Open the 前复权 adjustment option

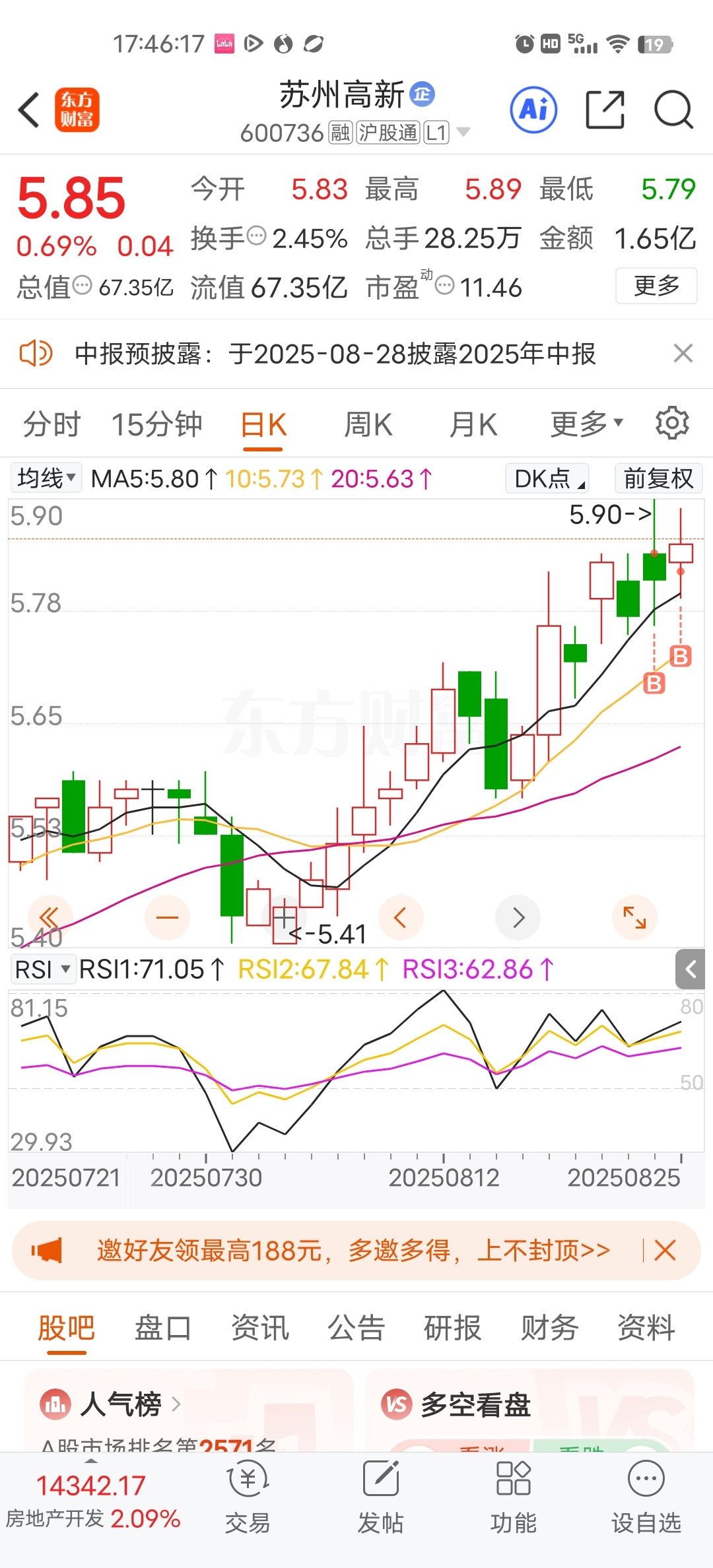[x=658, y=478]
